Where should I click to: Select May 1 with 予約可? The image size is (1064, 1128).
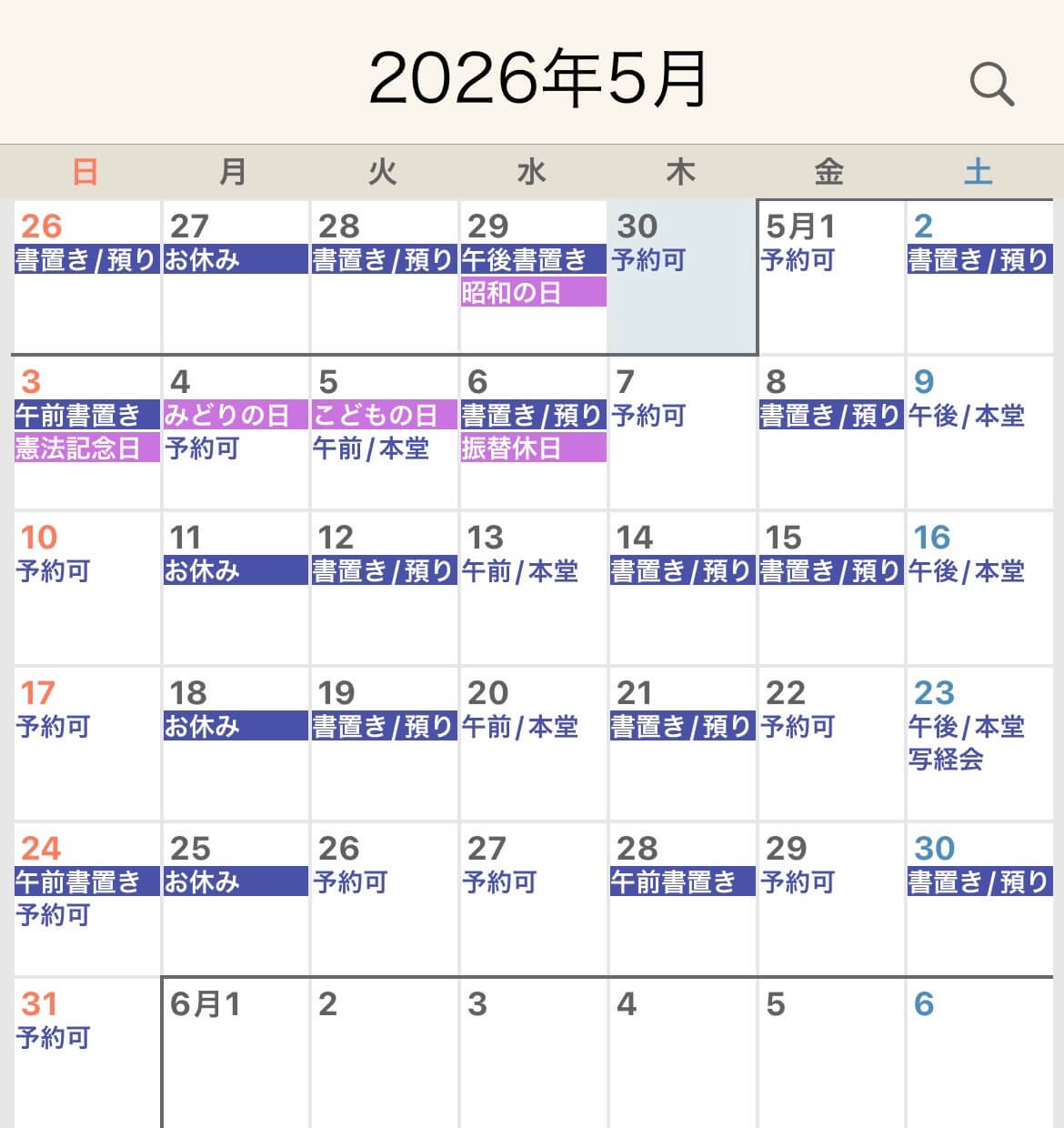830,277
